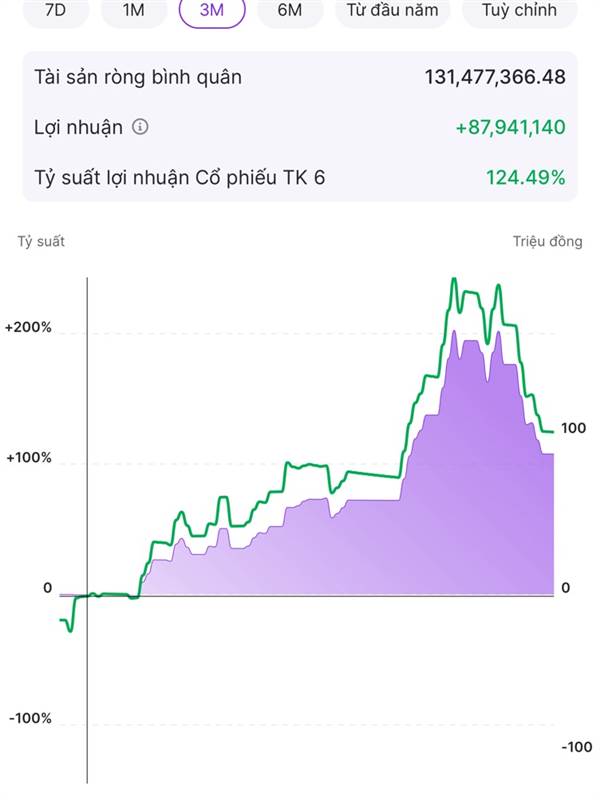Select the Từ đầu năm range

click(392, 10)
